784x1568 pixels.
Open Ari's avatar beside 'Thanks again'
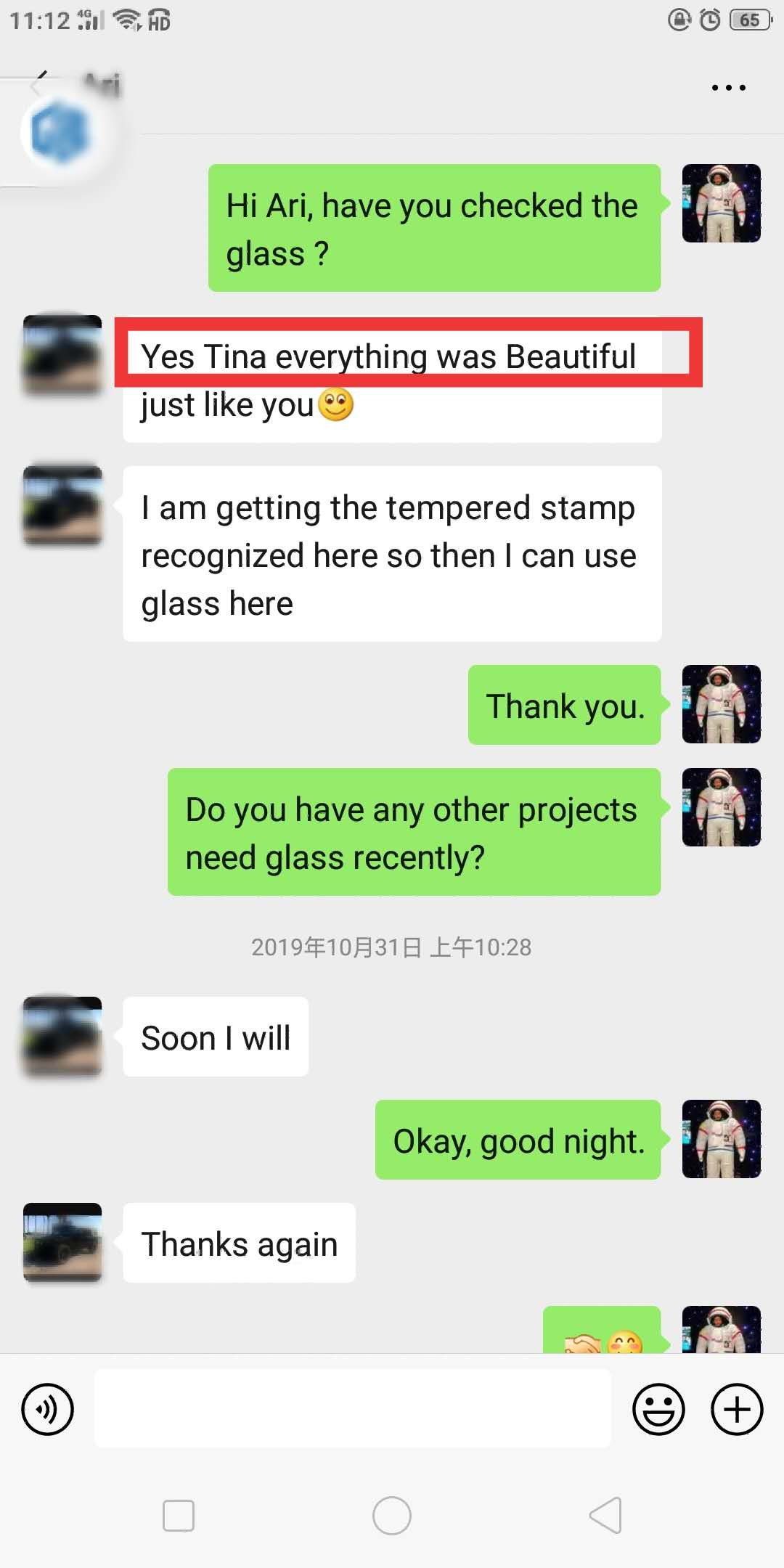click(x=62, y=1242)
